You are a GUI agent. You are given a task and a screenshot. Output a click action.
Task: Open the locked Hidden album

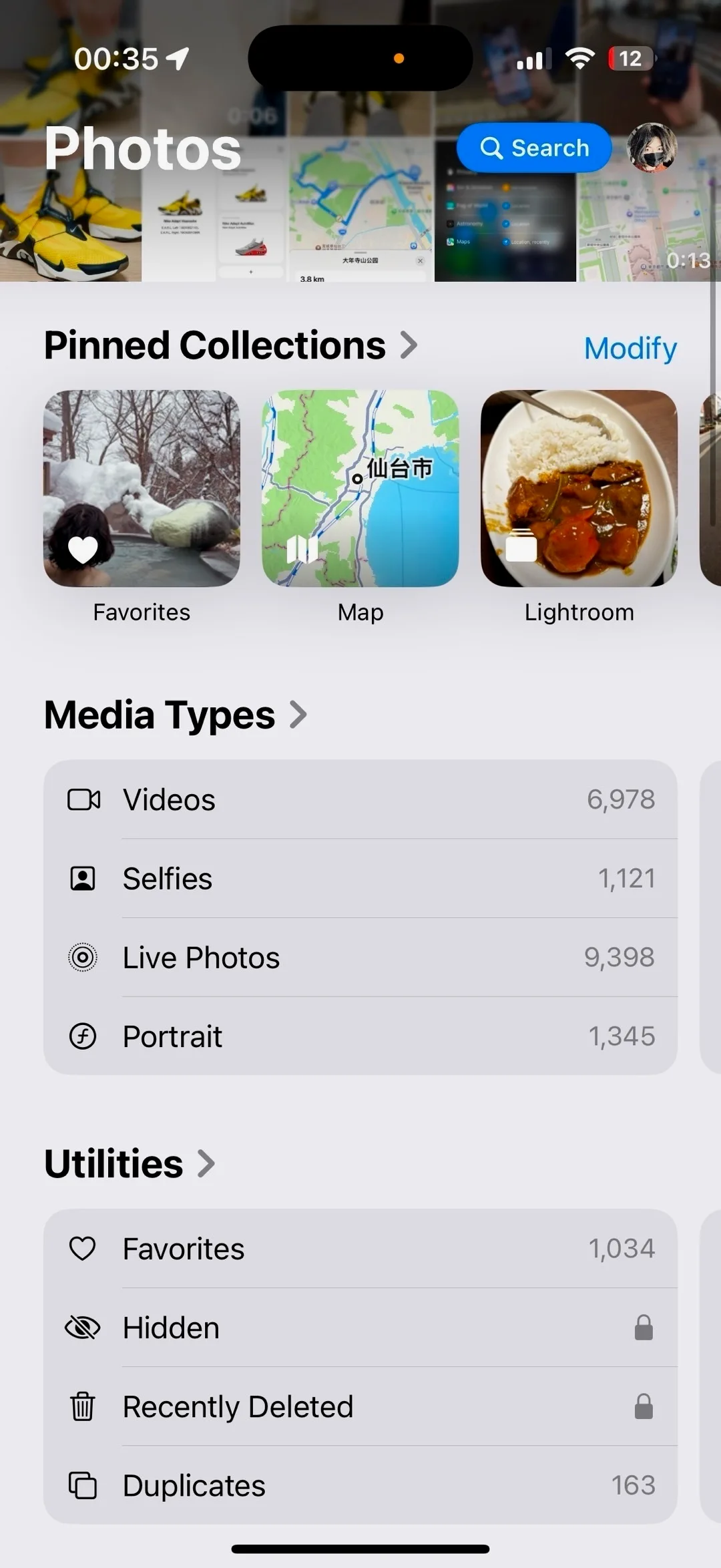point(360,1327)
